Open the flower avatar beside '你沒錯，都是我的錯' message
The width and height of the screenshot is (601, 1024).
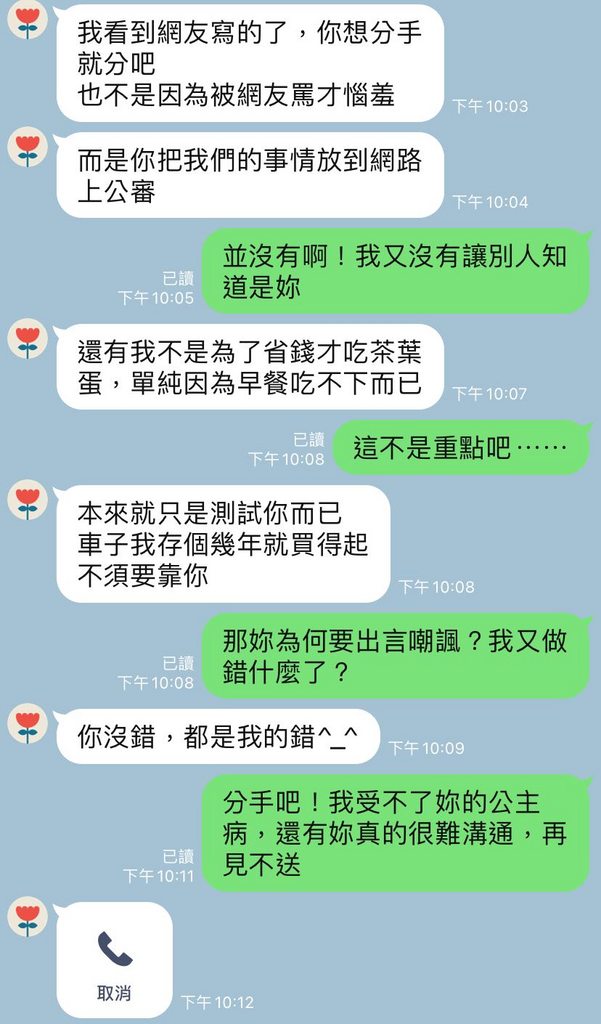(x=28, y=725)
